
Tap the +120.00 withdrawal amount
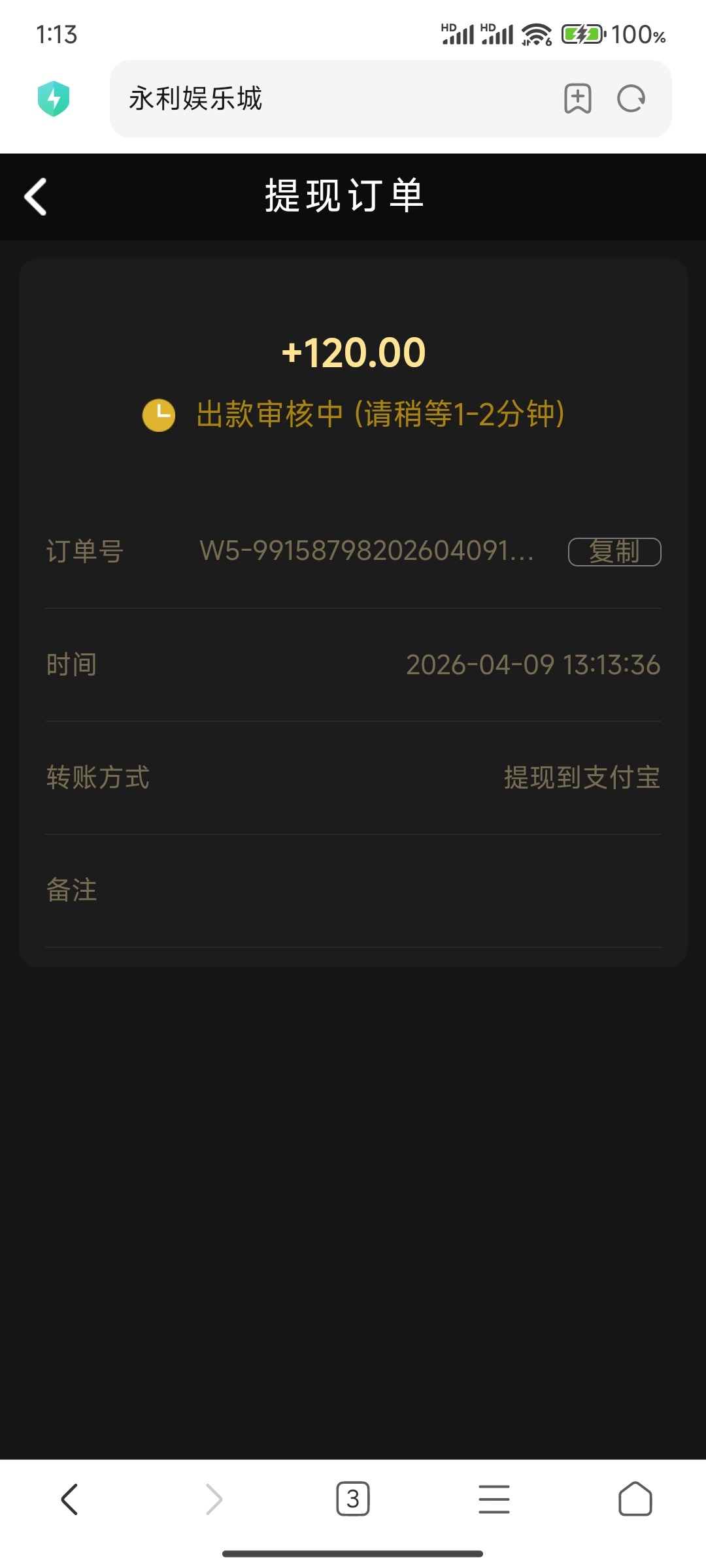tap(353, 353)
